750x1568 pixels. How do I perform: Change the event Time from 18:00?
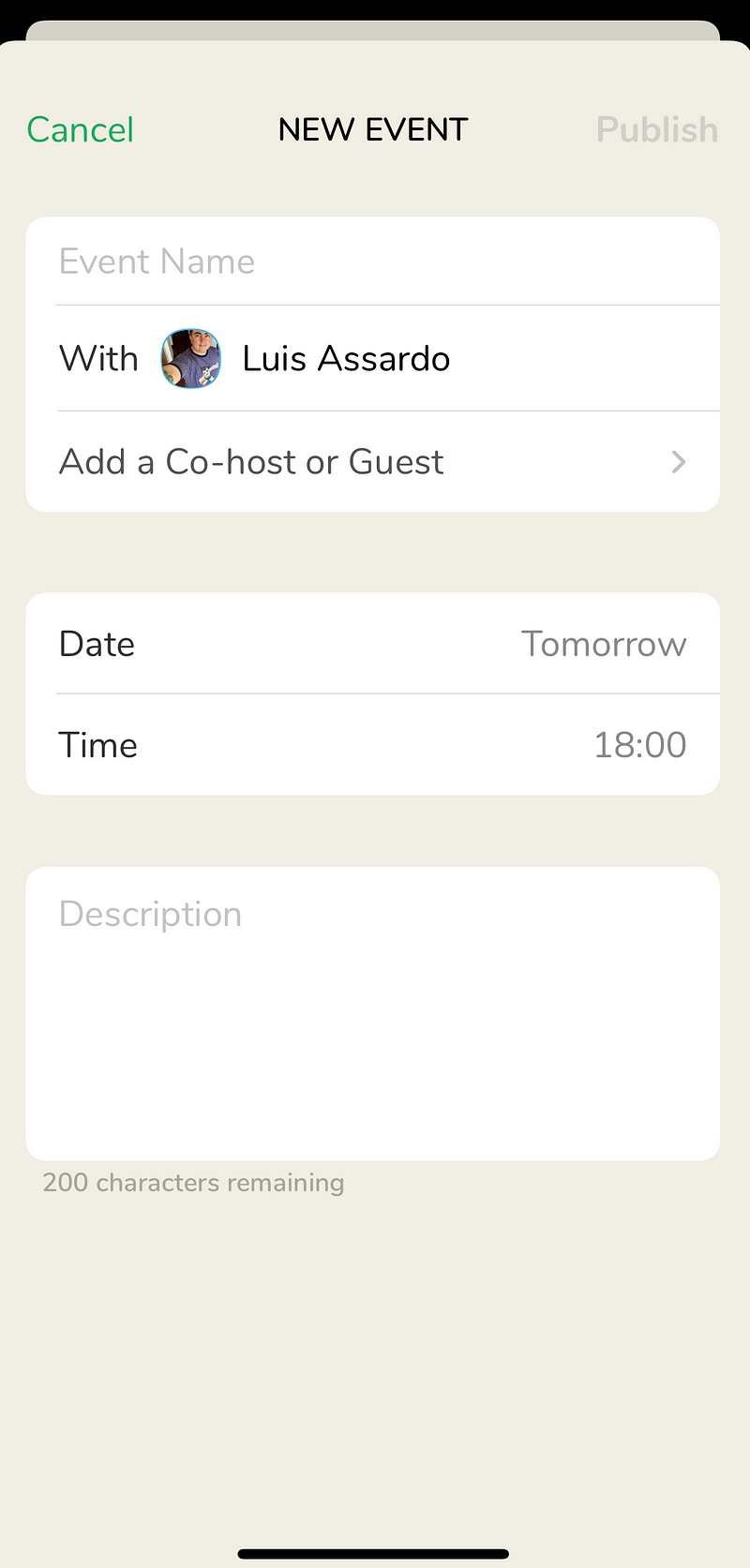click(373, 745)
